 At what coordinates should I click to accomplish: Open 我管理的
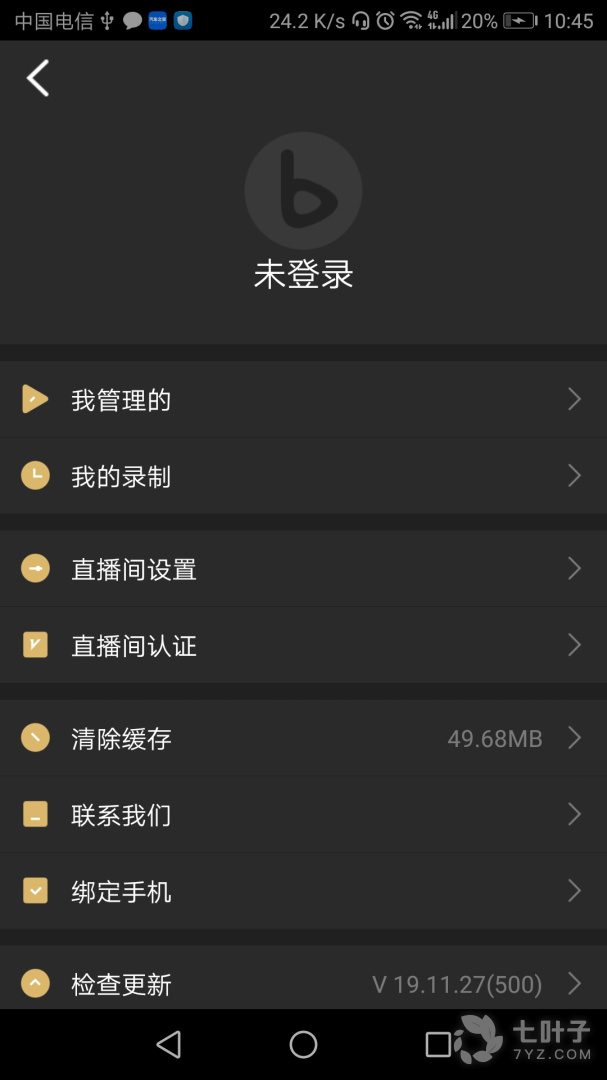click(303, 400)
